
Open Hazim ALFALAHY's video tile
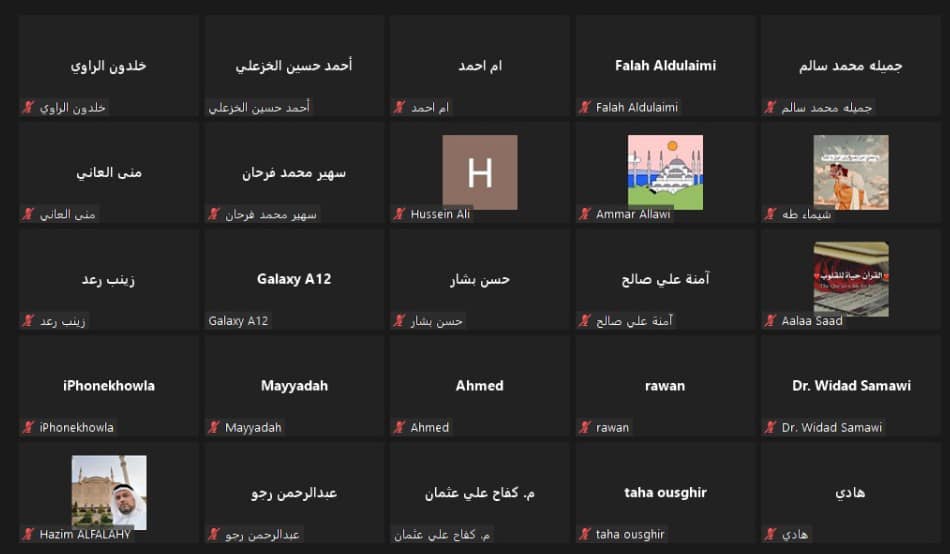point(108,492)
